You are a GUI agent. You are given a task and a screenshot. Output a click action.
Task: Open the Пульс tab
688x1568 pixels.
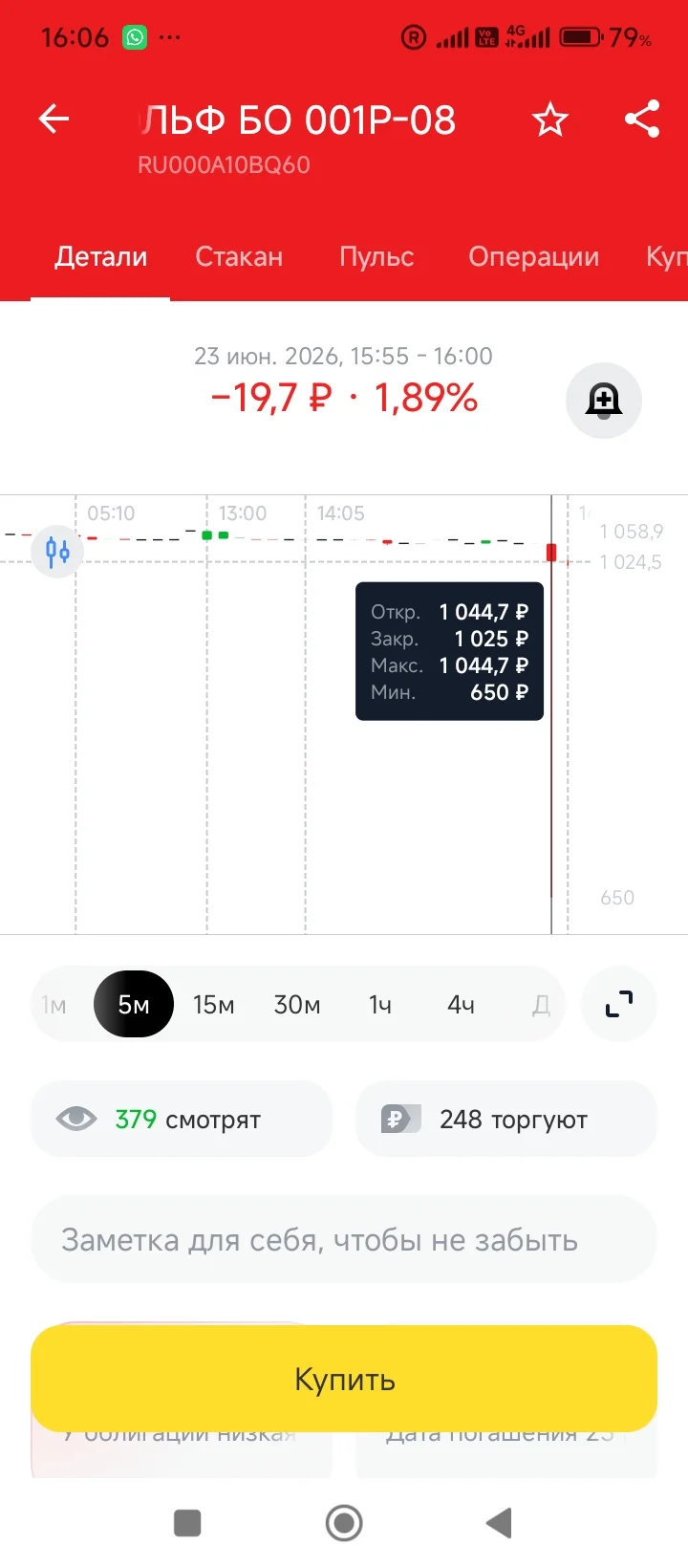376,256
